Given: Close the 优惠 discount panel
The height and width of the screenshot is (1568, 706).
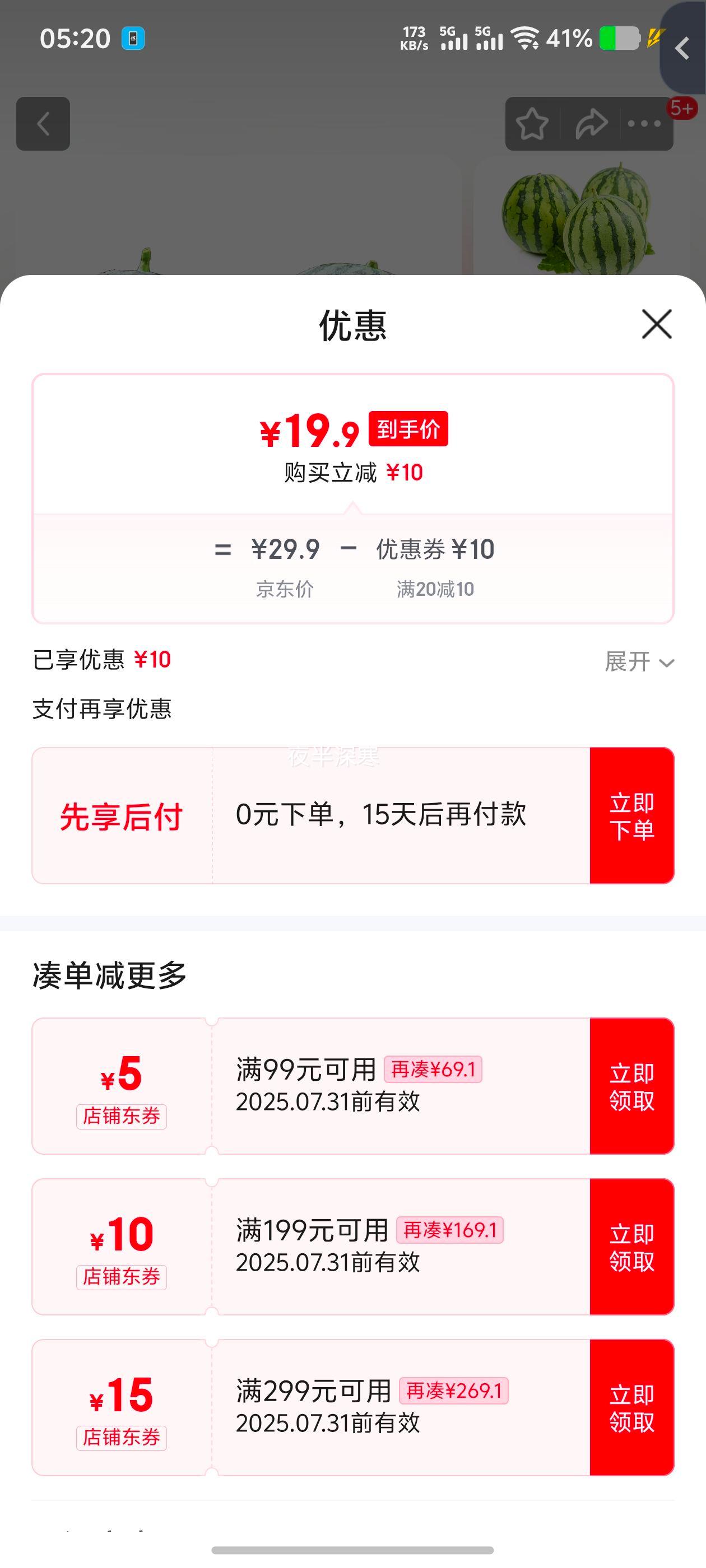Looking at the screenshot, I should pos(656,324).
